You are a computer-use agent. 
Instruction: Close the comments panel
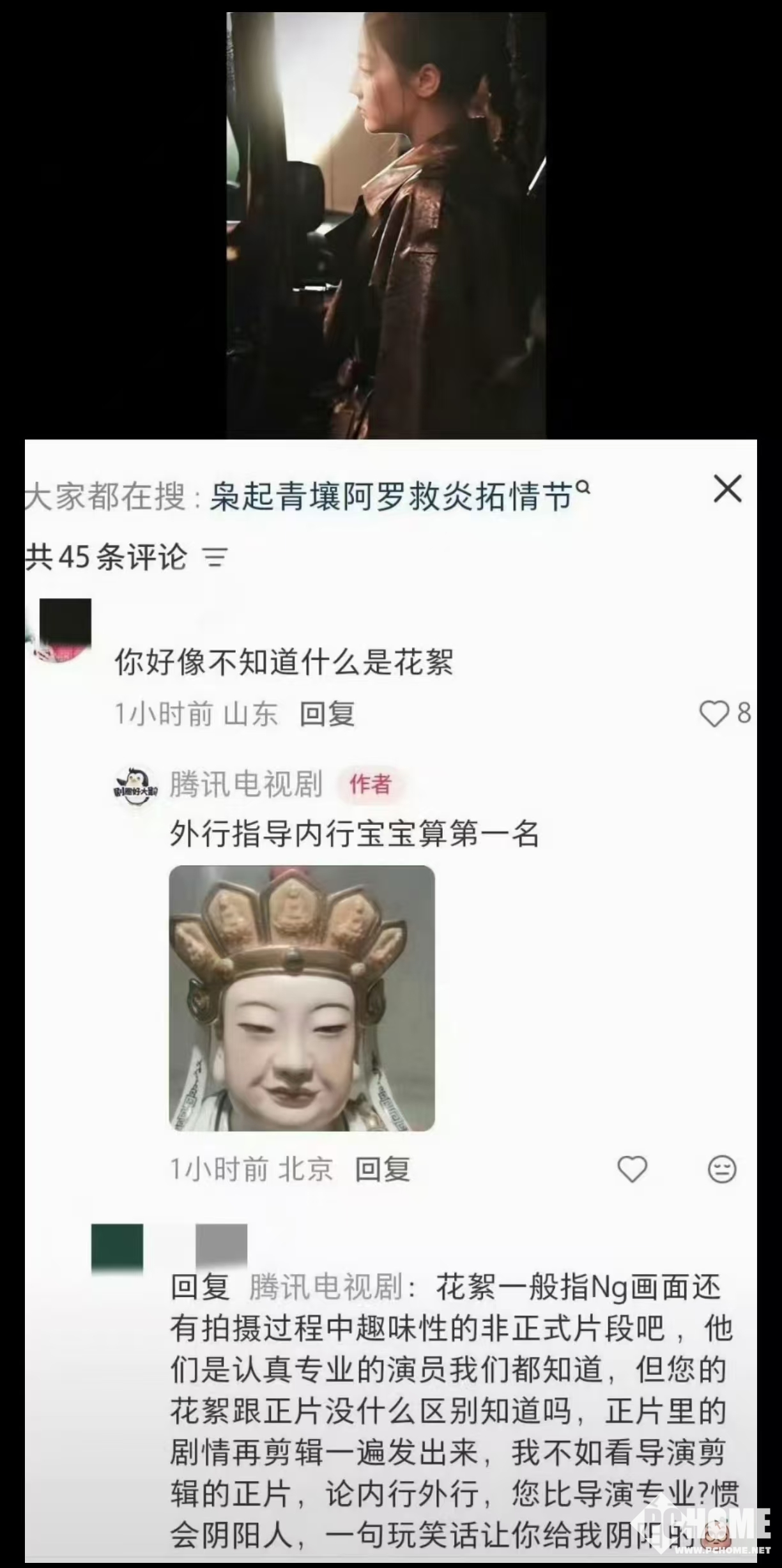tap(727, 490)
